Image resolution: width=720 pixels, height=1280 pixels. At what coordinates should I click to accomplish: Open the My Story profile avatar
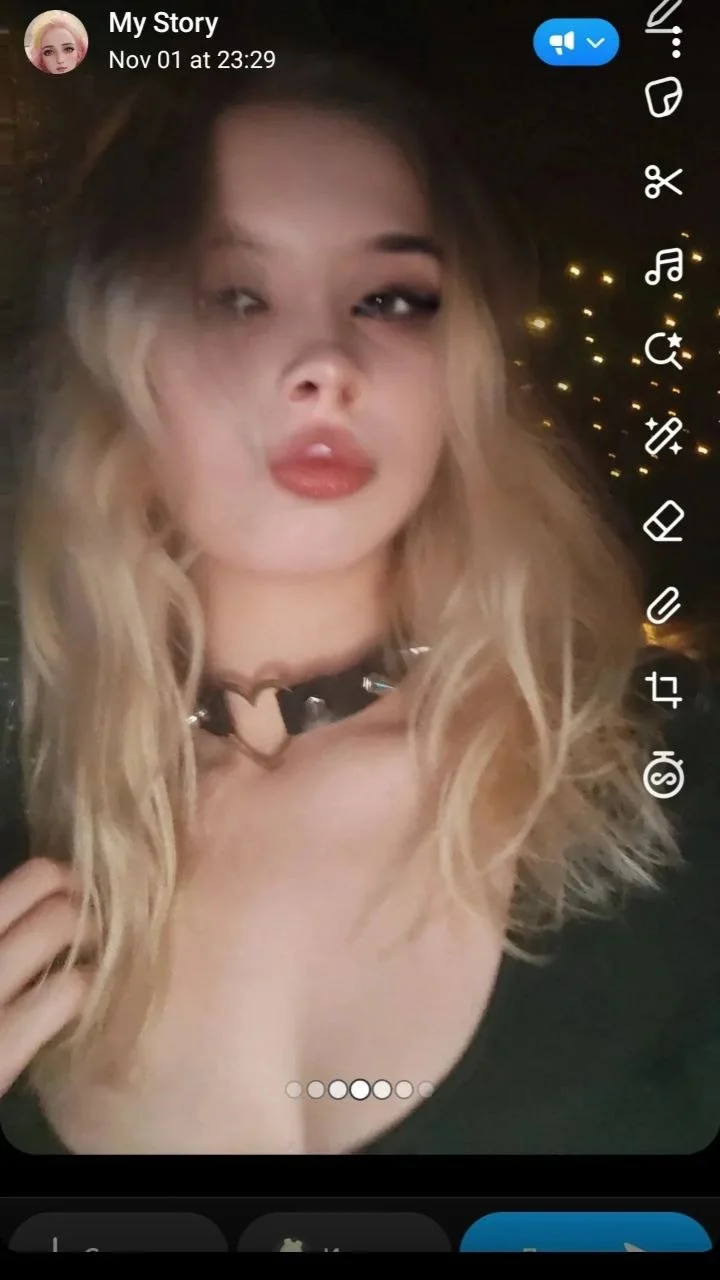[56, 42]
